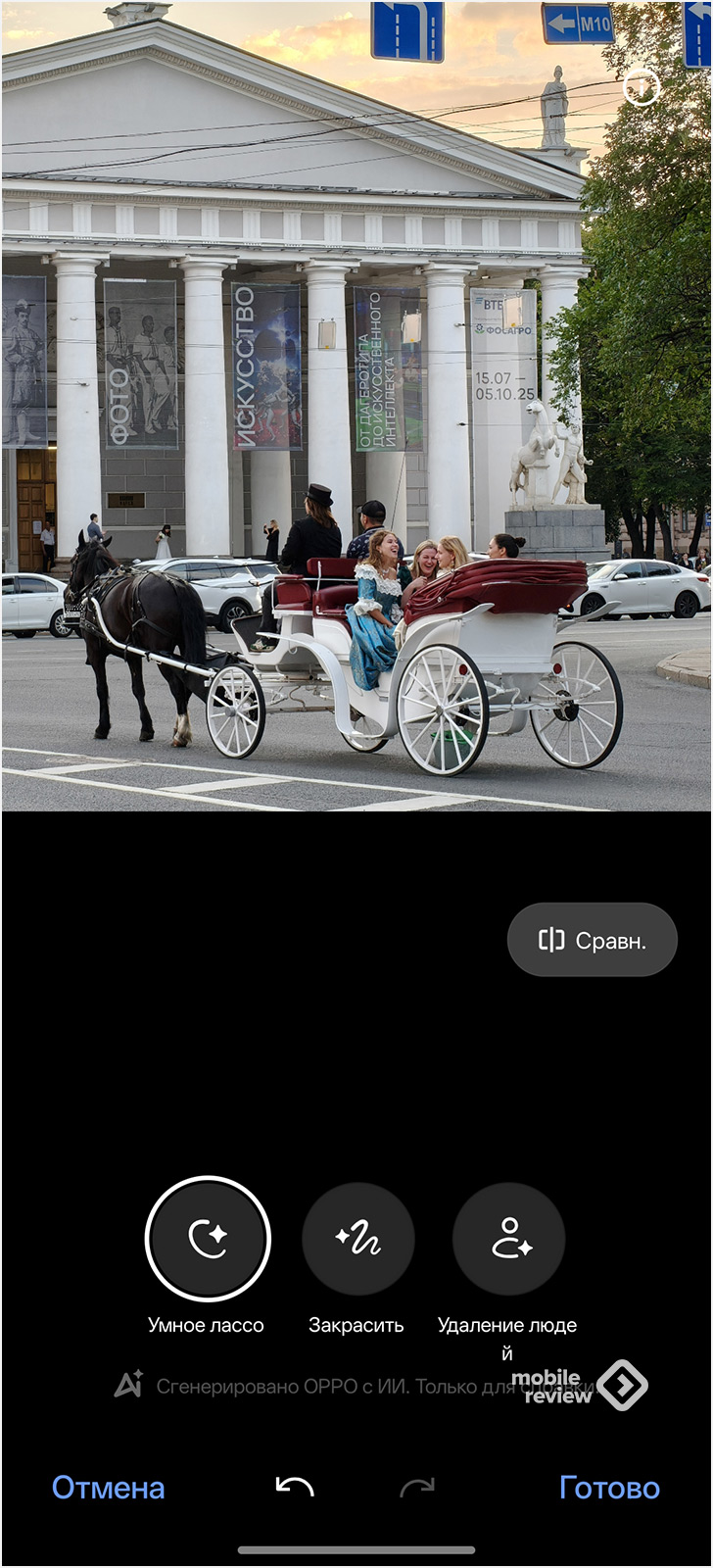Open the info icon on the photo

coord(642,88)
